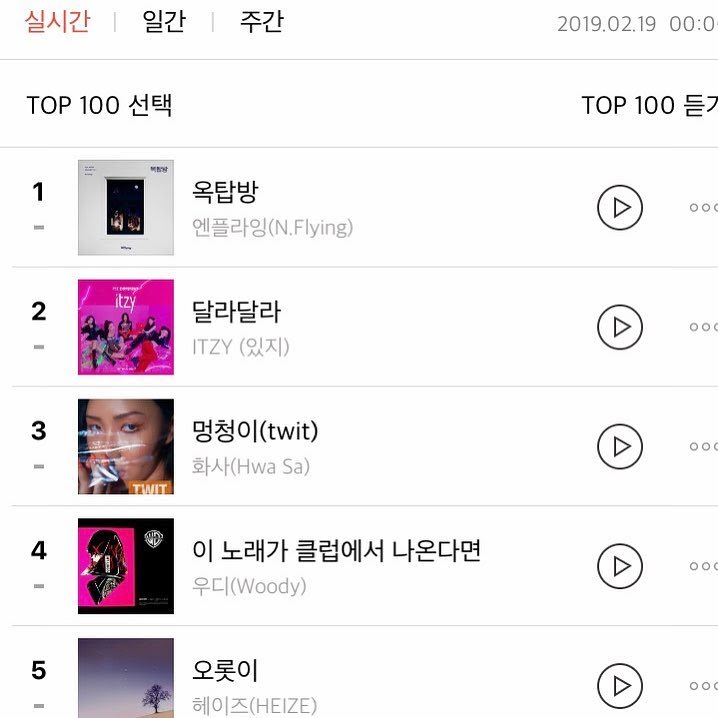Screen dimensions: 718x718
Task: Play all with TOP 100 듣기
Action: coord(648,105)
